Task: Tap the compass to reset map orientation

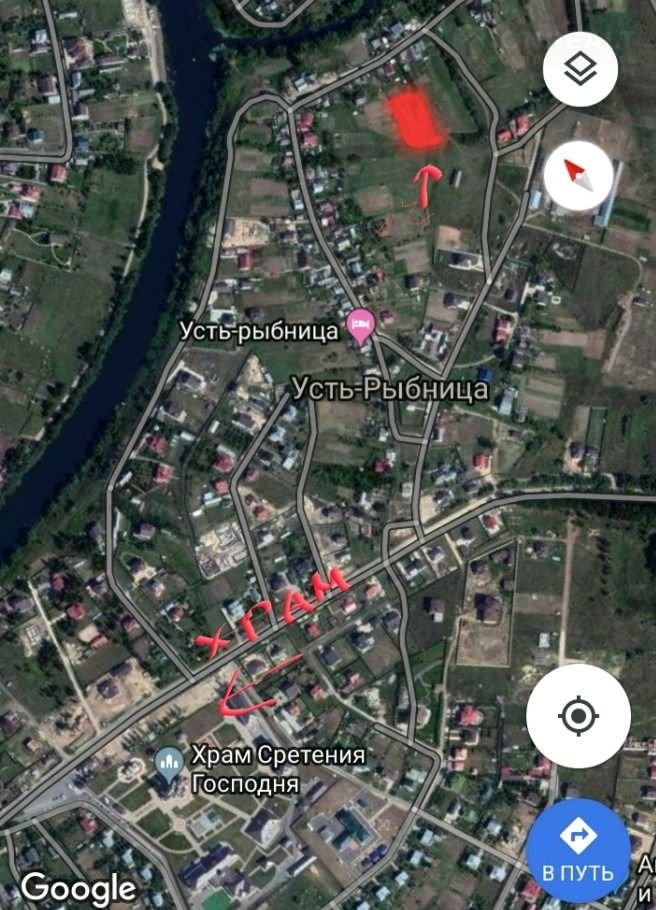Action: tap(580, 176)
